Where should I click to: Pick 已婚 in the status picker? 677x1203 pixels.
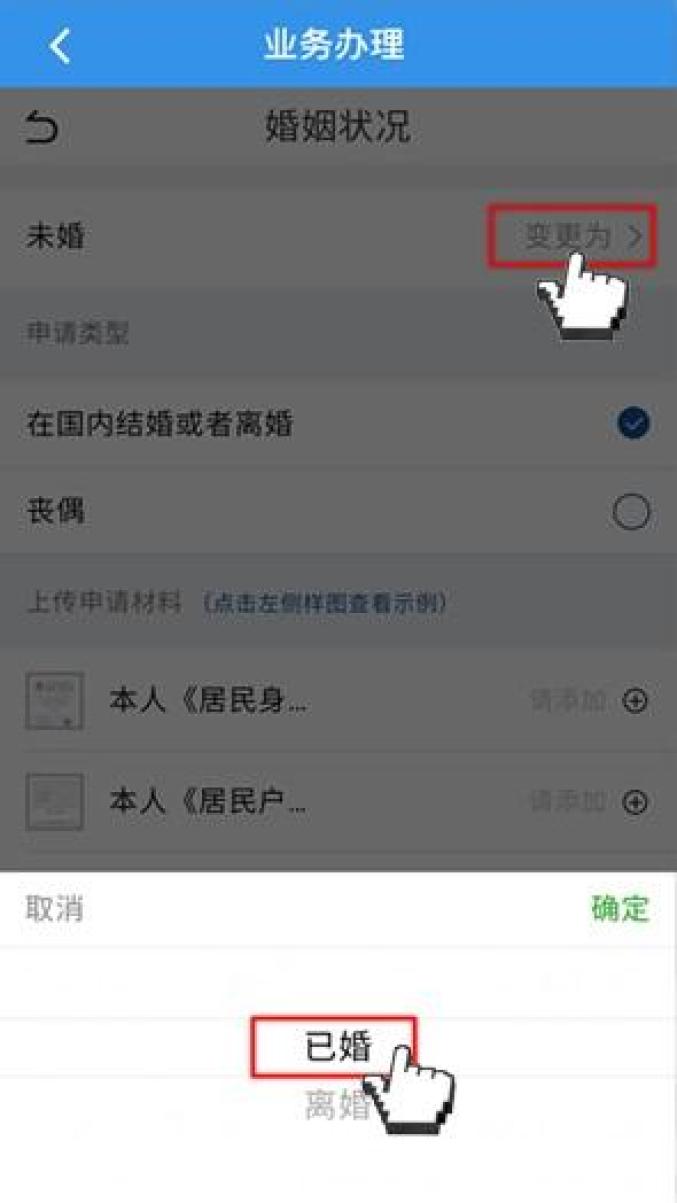(337, 1047)
